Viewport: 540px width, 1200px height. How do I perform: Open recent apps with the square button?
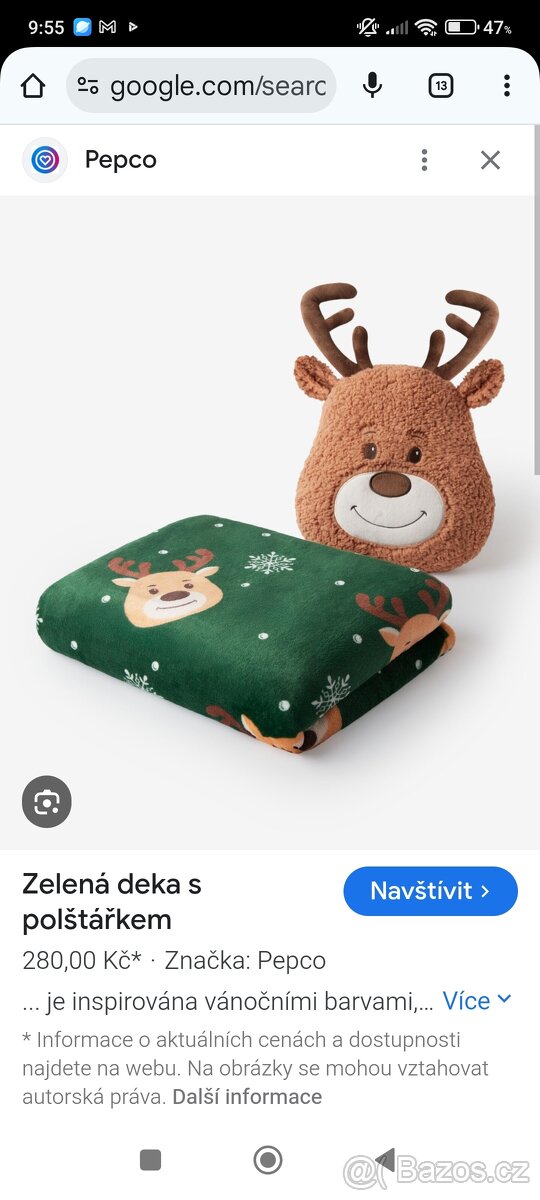point(150,1160)
